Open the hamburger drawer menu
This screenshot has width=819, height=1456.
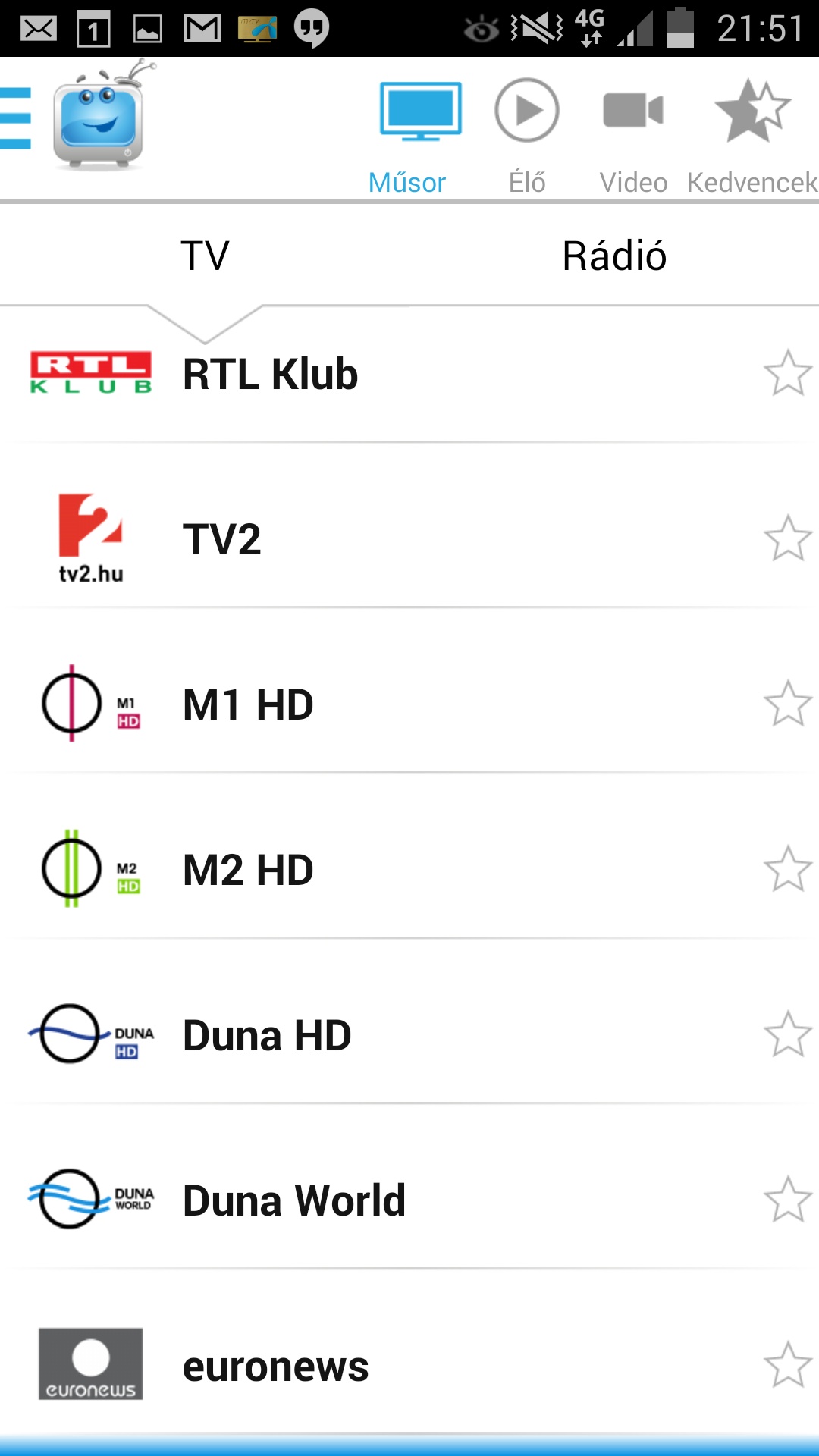pos(17,118)
